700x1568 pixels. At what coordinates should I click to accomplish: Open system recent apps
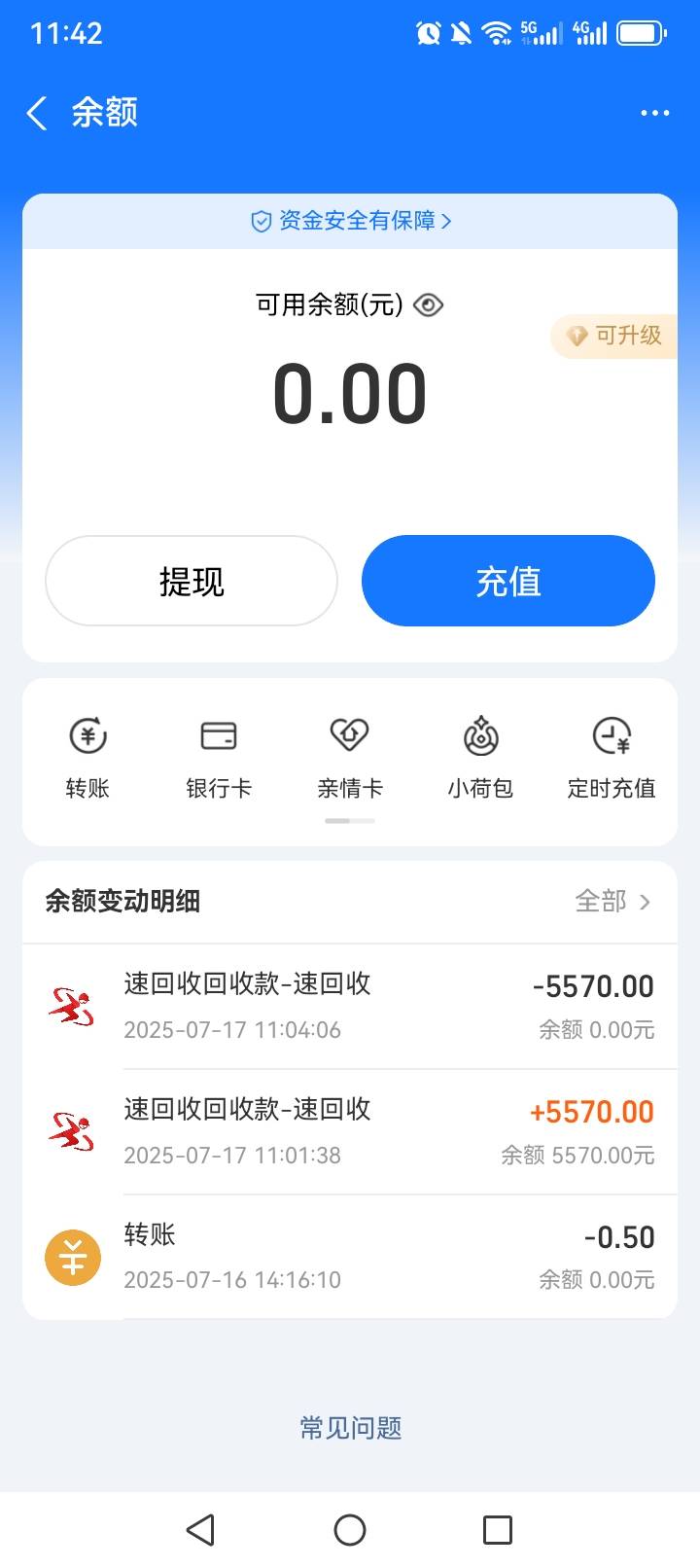(x=498, y=1530)
